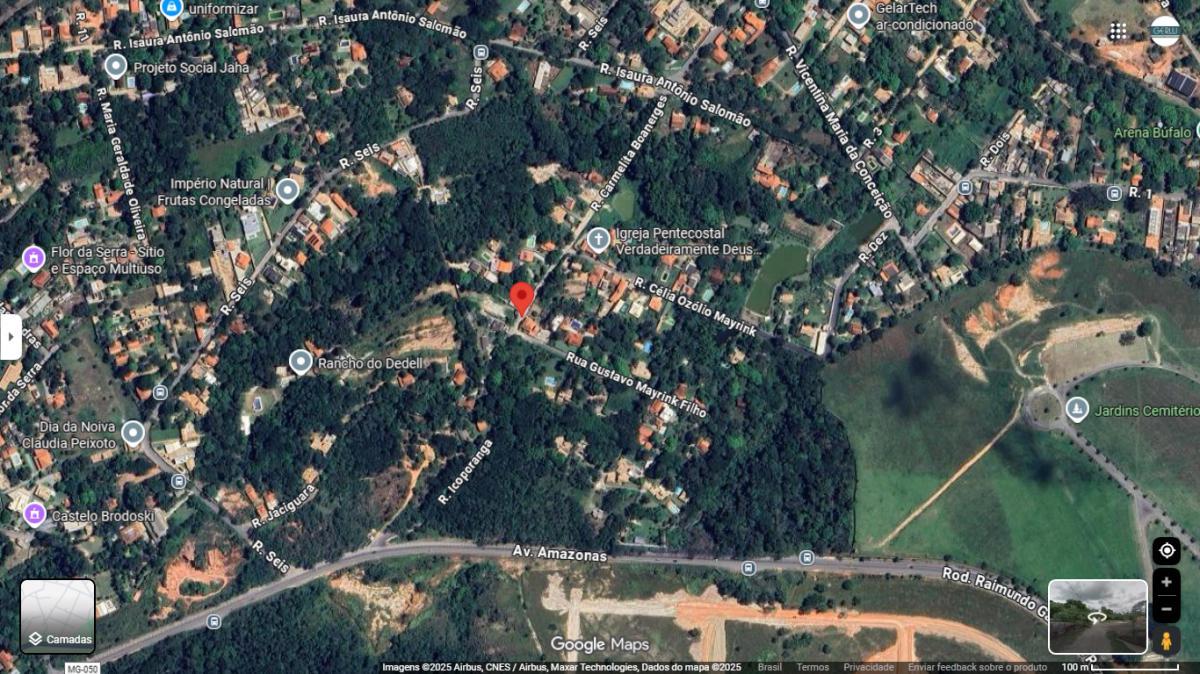
Task: Open Jardins Cemitério place marker
Action: tap(1077, 408)
